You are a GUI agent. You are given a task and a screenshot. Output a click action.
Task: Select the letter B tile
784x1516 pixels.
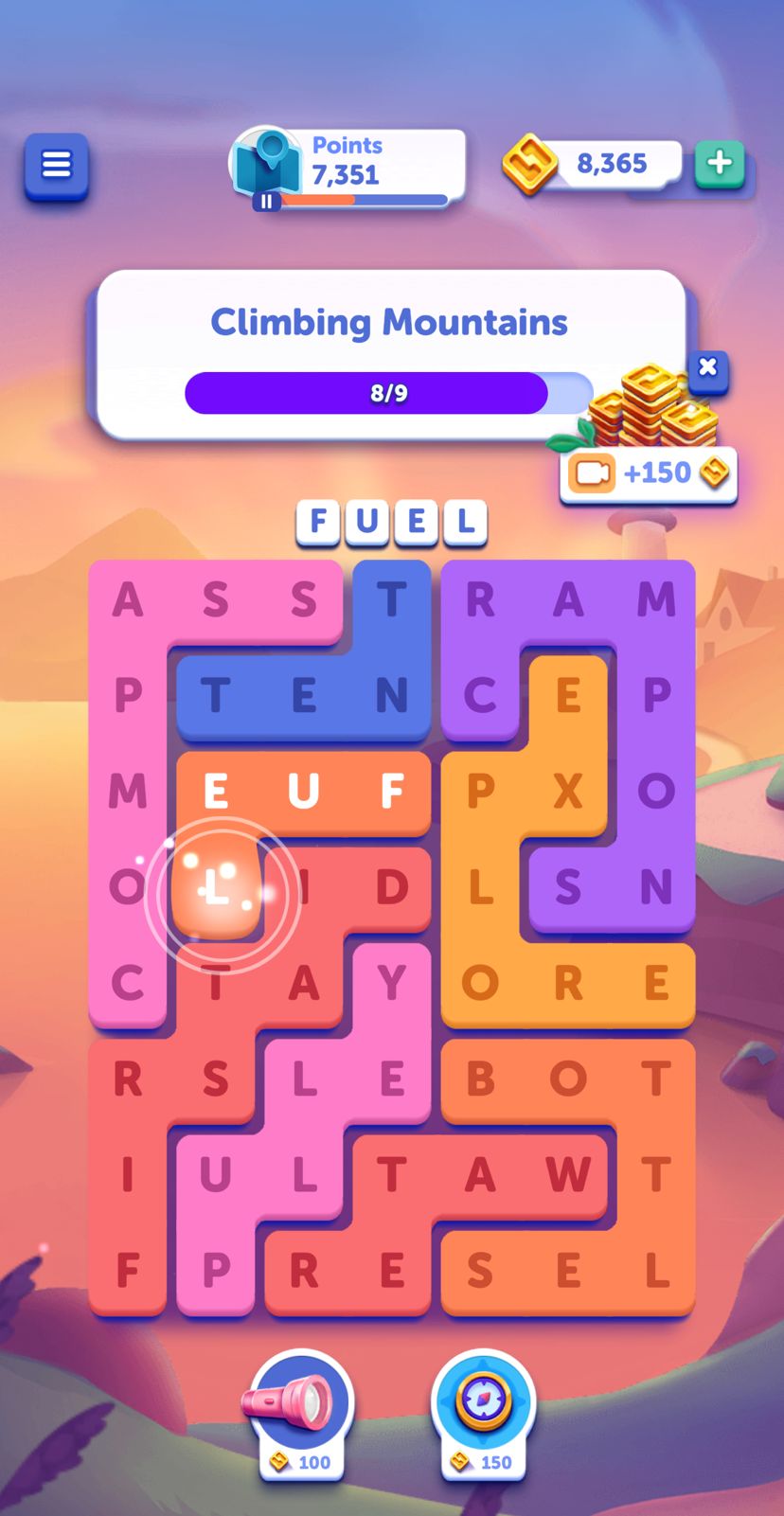(480, 1079)
